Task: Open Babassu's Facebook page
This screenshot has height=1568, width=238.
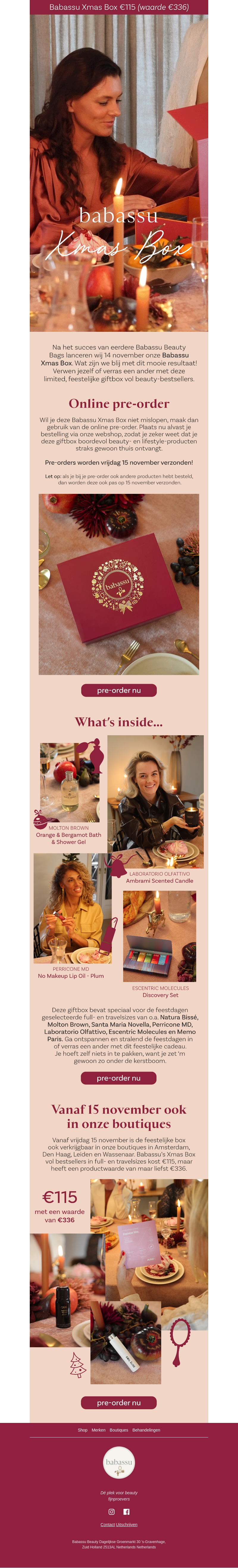Action: point(127,1512)
